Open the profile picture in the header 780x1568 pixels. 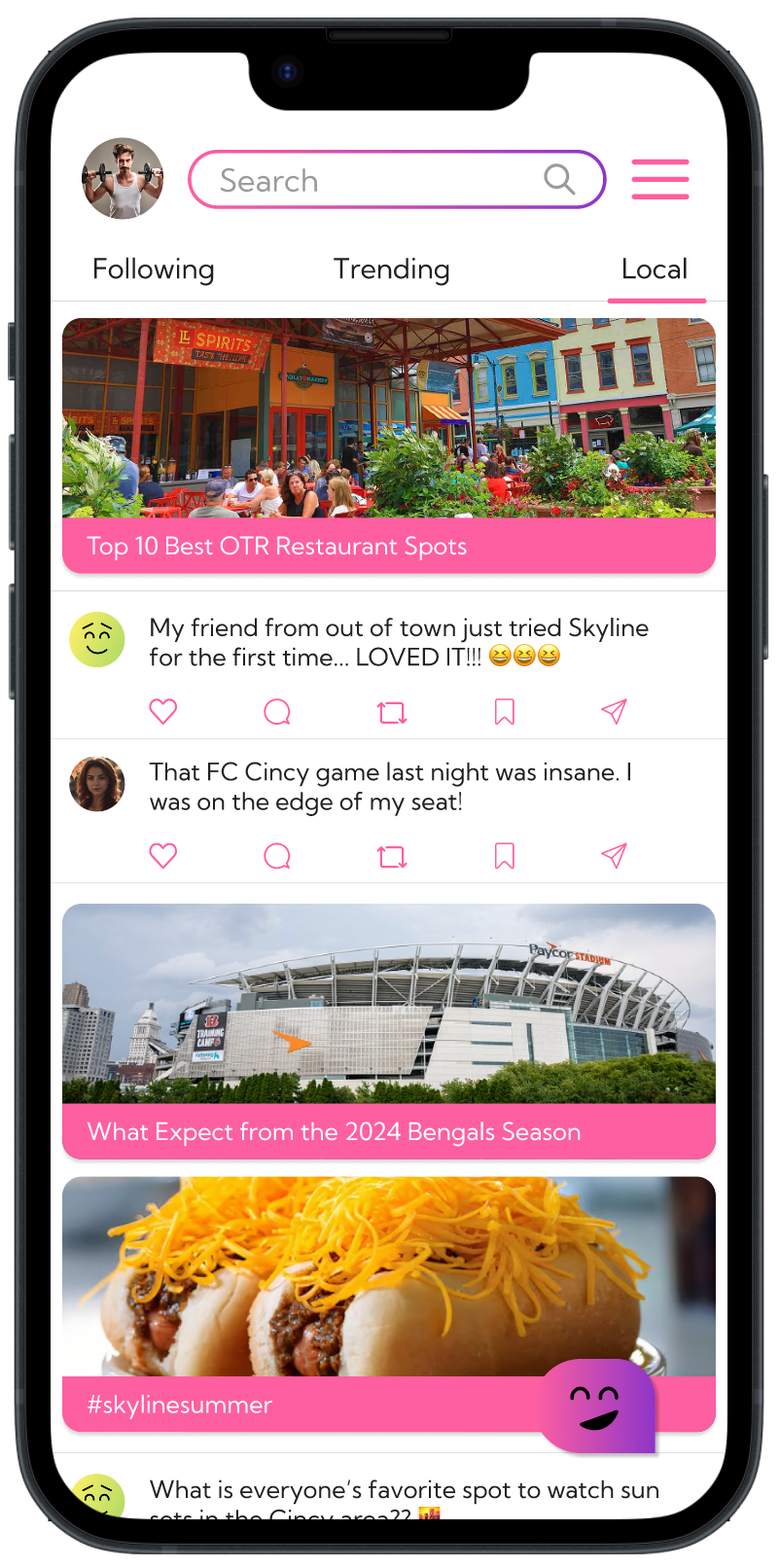click(123, 179)
